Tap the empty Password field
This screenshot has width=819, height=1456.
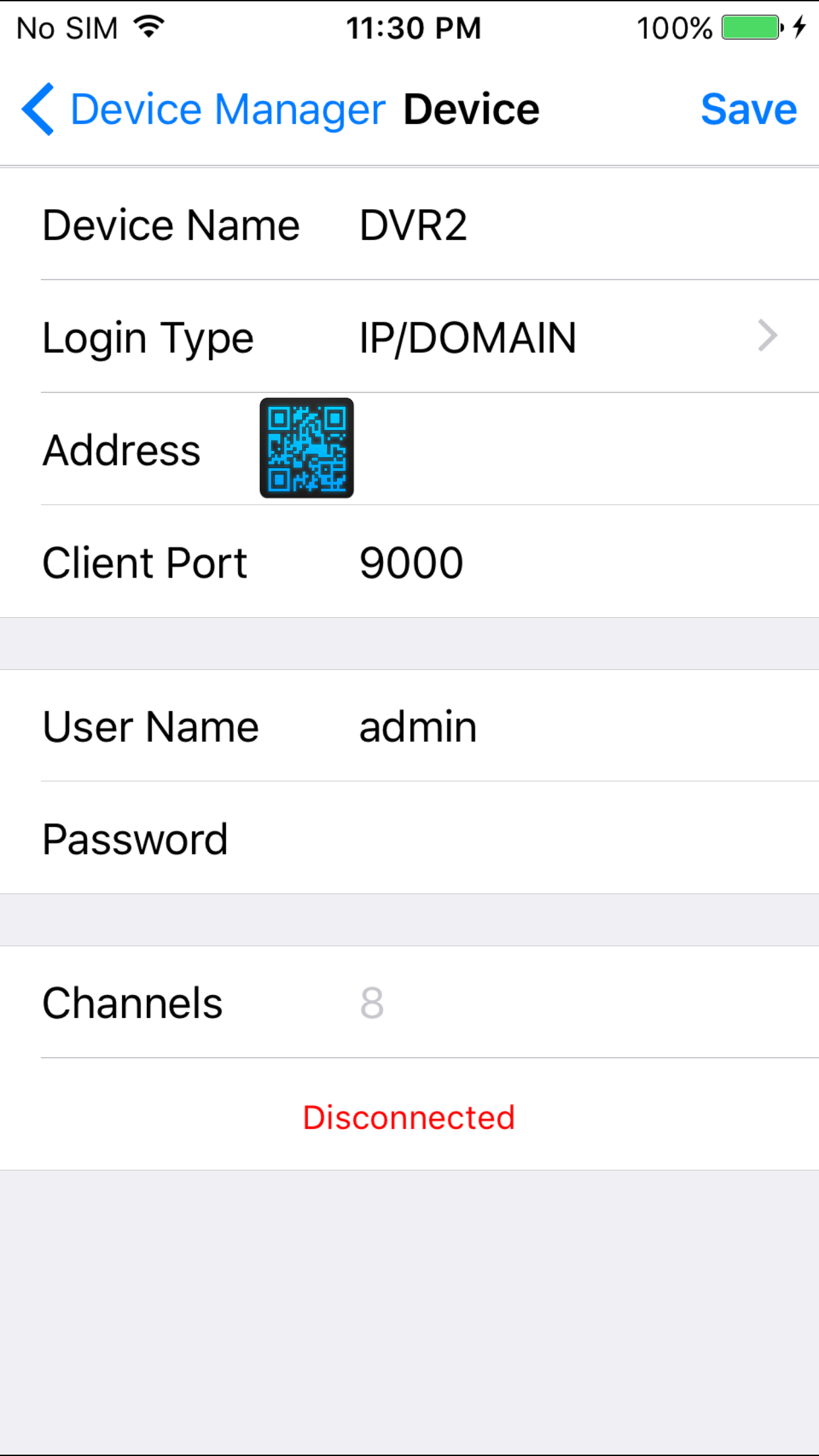coord(462,838)
